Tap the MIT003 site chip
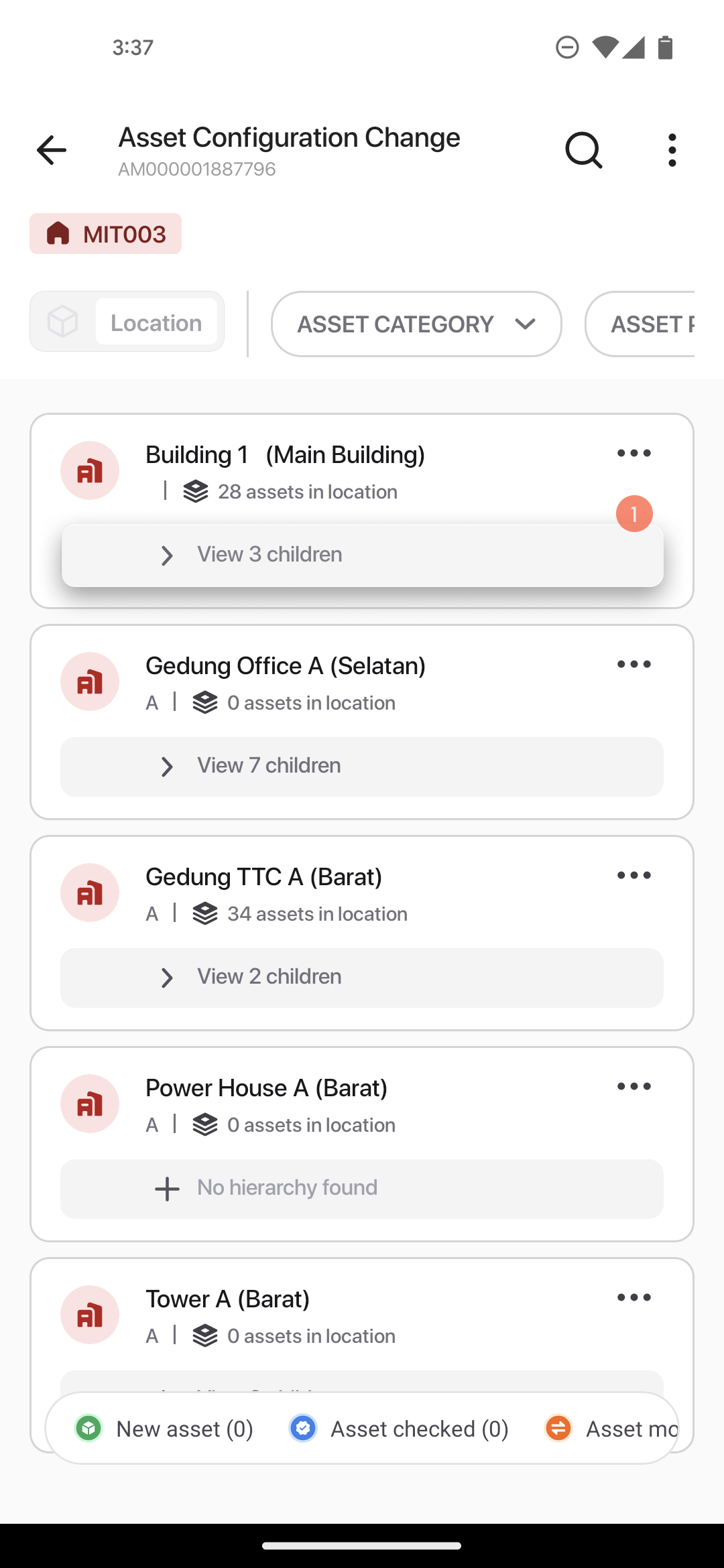Screen dimensions: 724x1568 pyautogui.click(x=105, y=234)
